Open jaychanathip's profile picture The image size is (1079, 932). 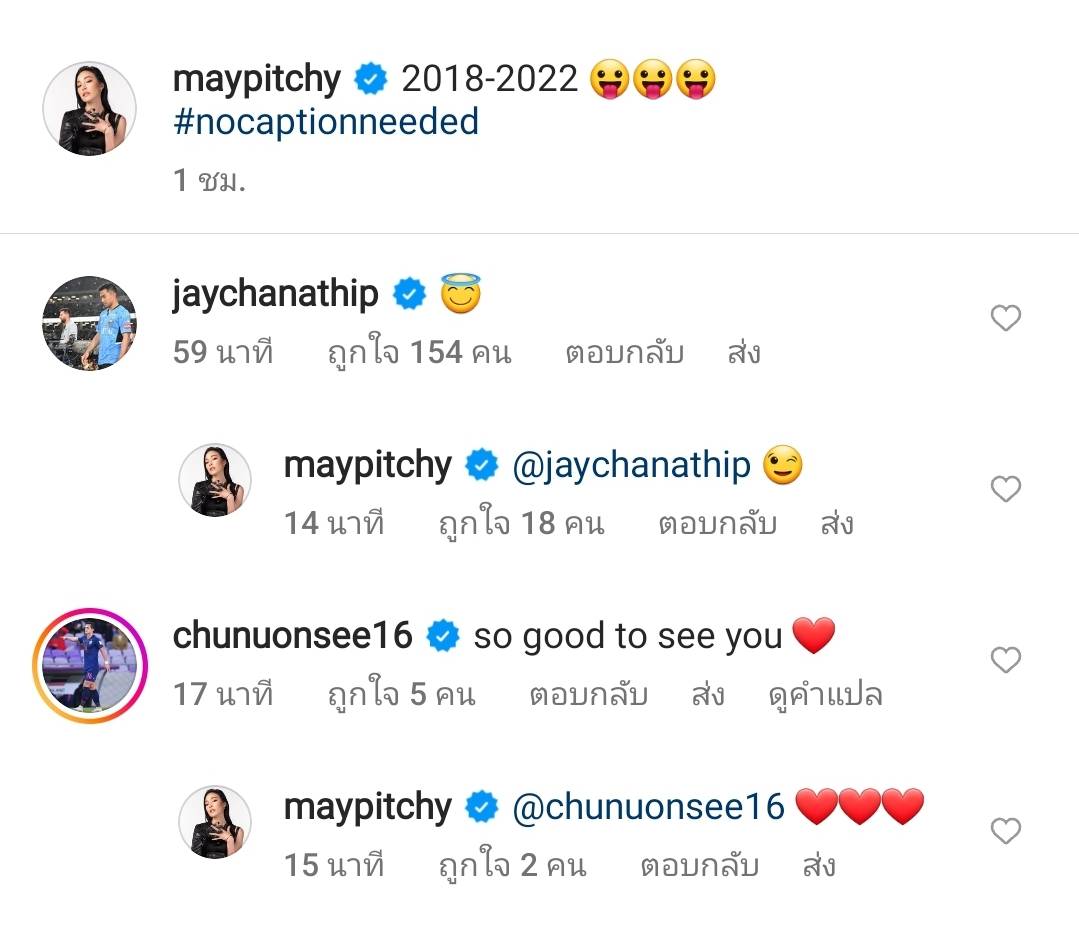click(90, 323)
